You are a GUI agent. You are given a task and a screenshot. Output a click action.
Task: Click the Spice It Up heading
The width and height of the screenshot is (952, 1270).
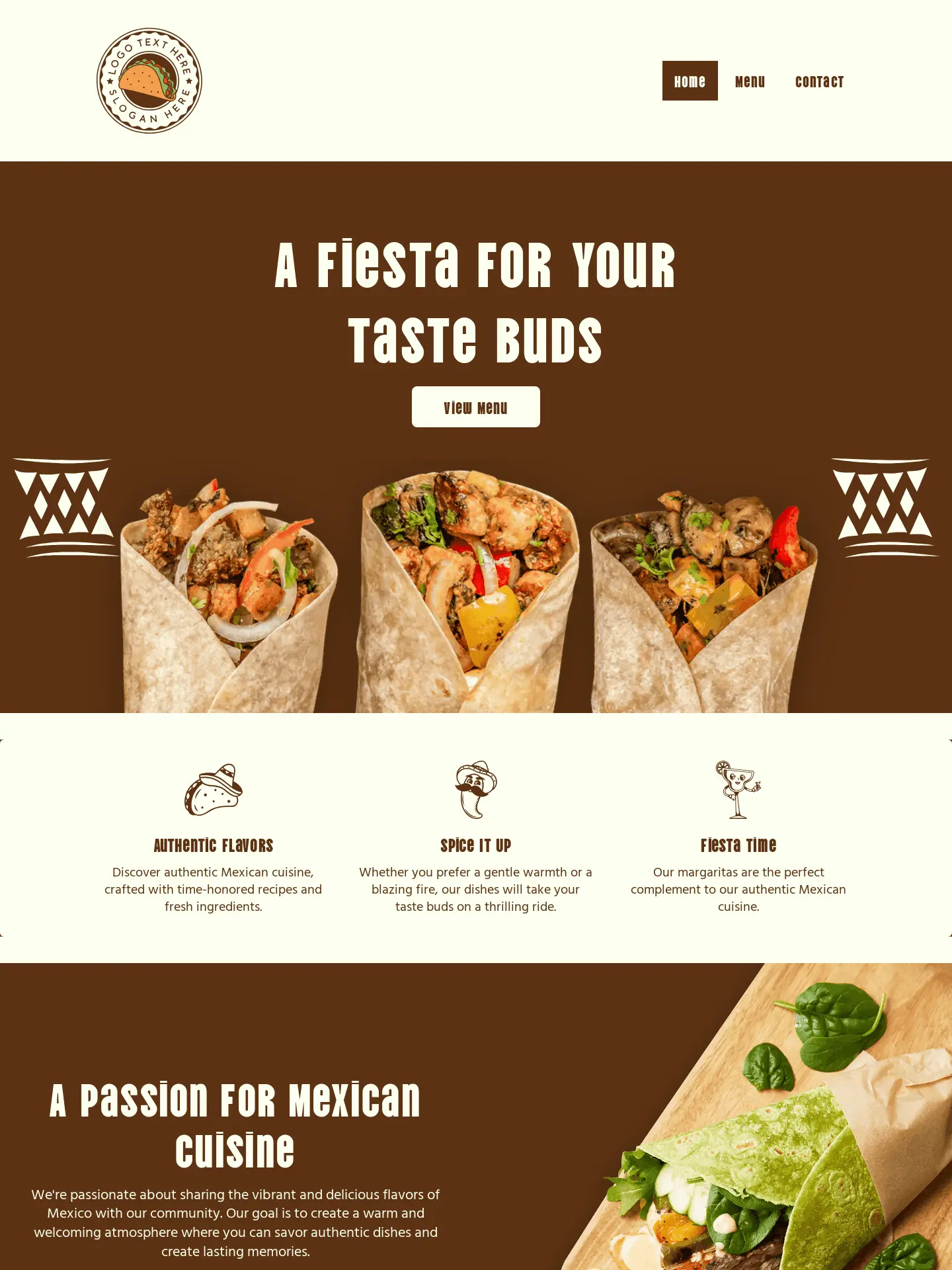tap(475, 845)
